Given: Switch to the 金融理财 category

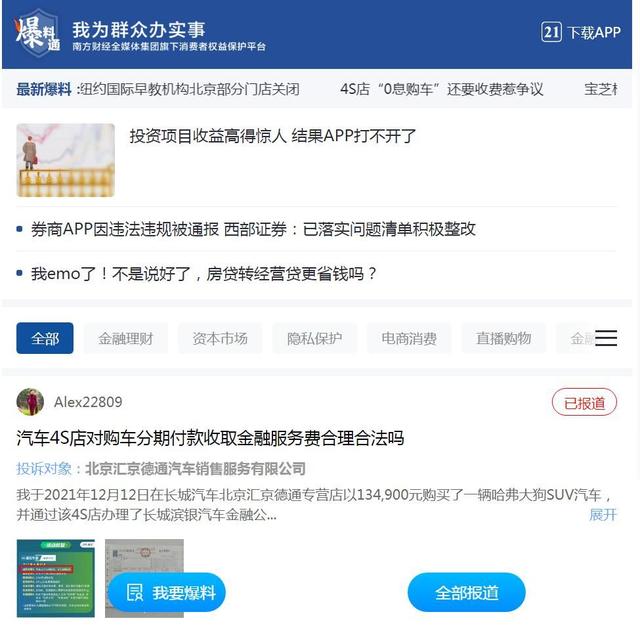Looking at the screenshot, I should pyautogui.click(x=126, y=338).
